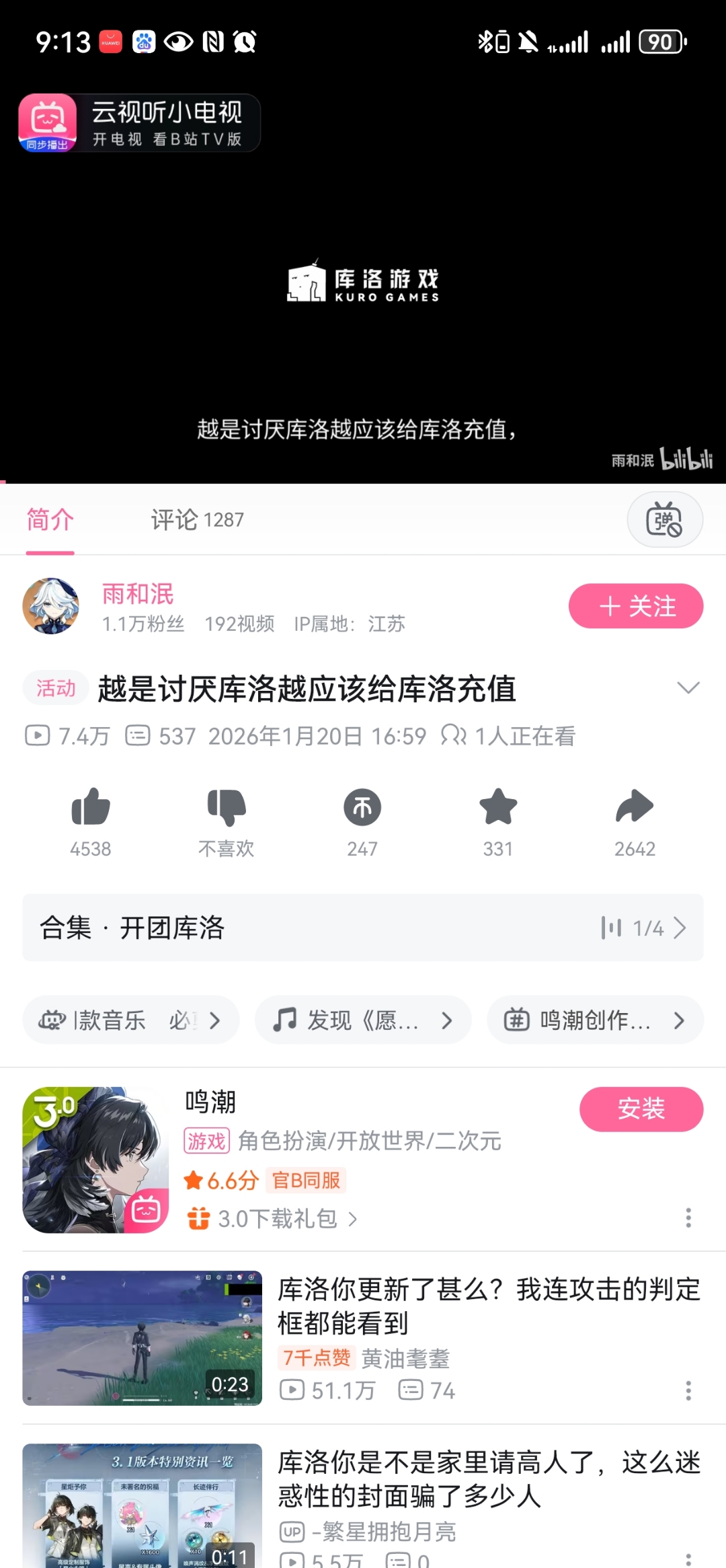Viewport: 726px width, 1568px height.
Task: Mark the video as 不喜欢
Action: pyautogui.click(x=227, y=808)
